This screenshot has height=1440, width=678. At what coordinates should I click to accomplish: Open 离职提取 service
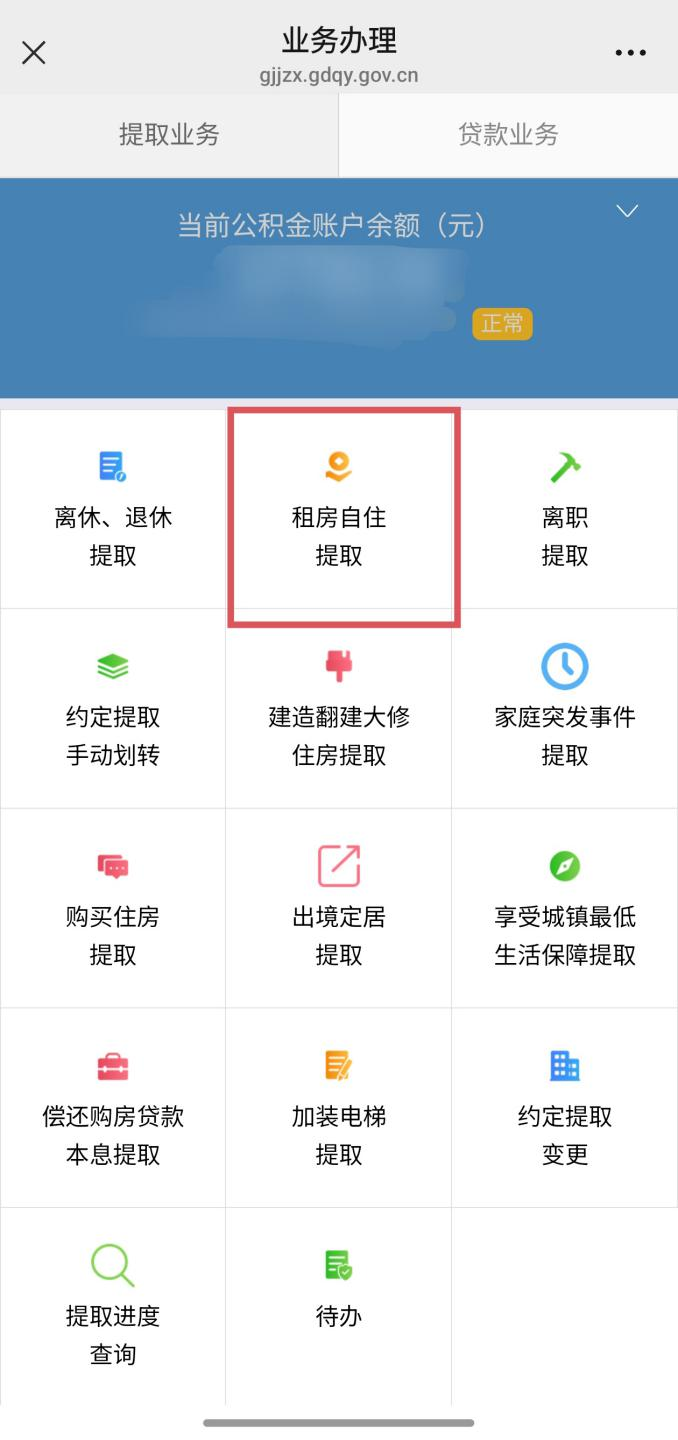click(565, 510)
